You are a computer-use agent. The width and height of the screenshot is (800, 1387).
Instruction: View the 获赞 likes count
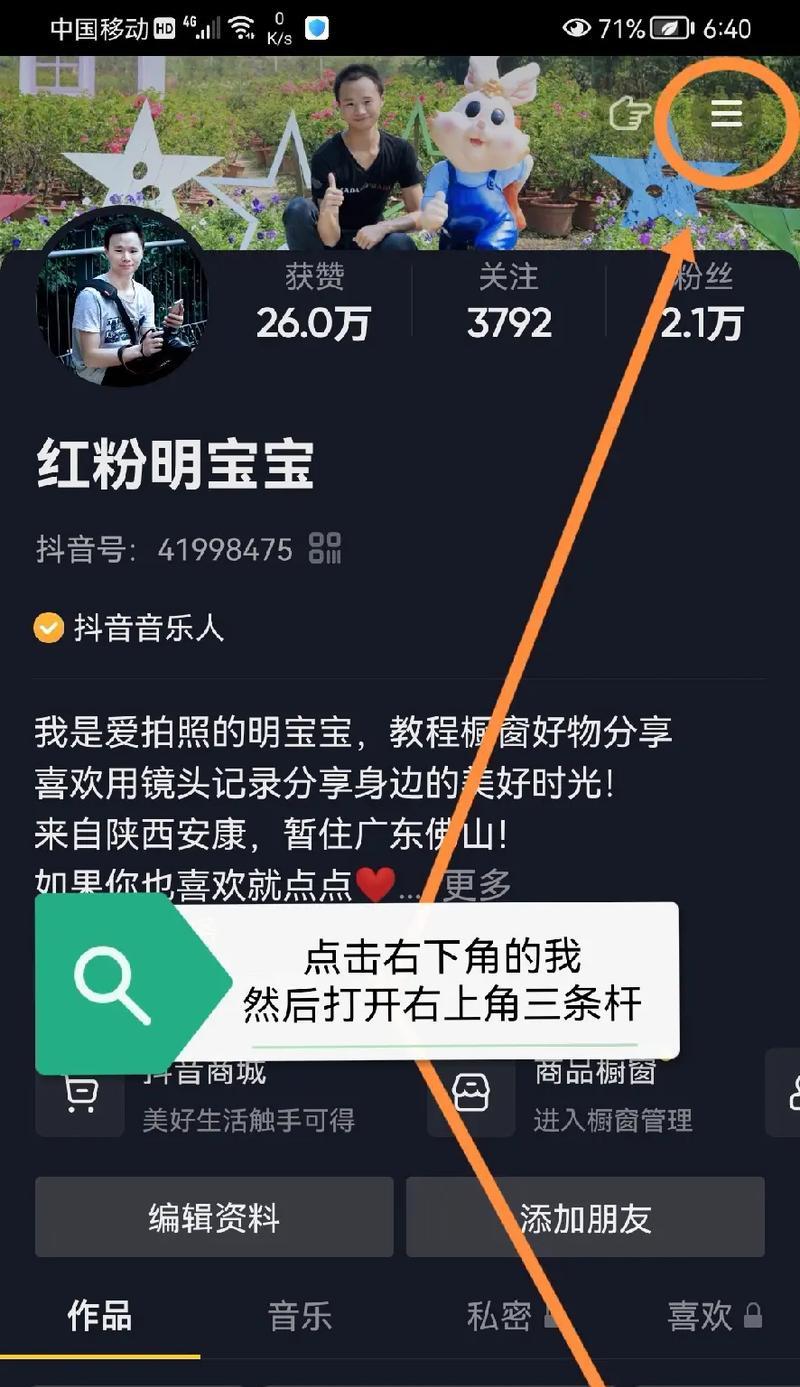(314, 302)
